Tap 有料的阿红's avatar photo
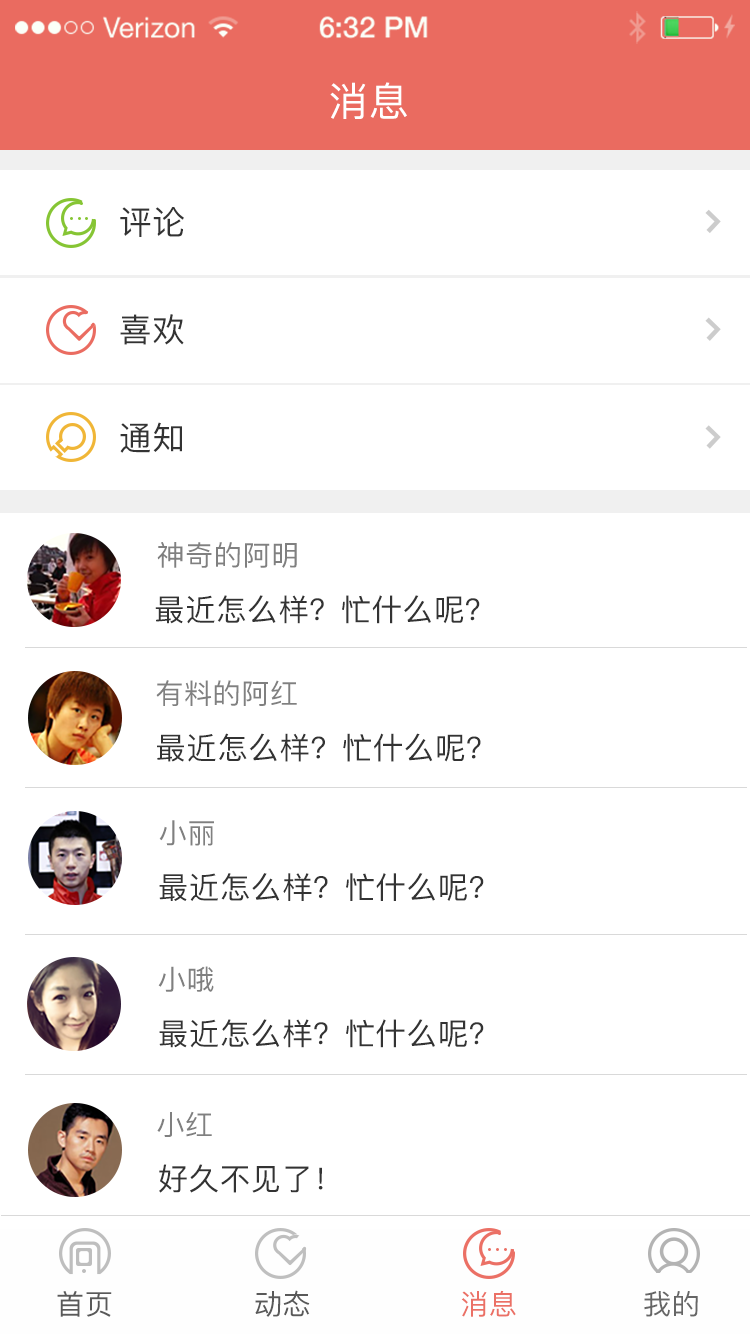 click(74, 718)
